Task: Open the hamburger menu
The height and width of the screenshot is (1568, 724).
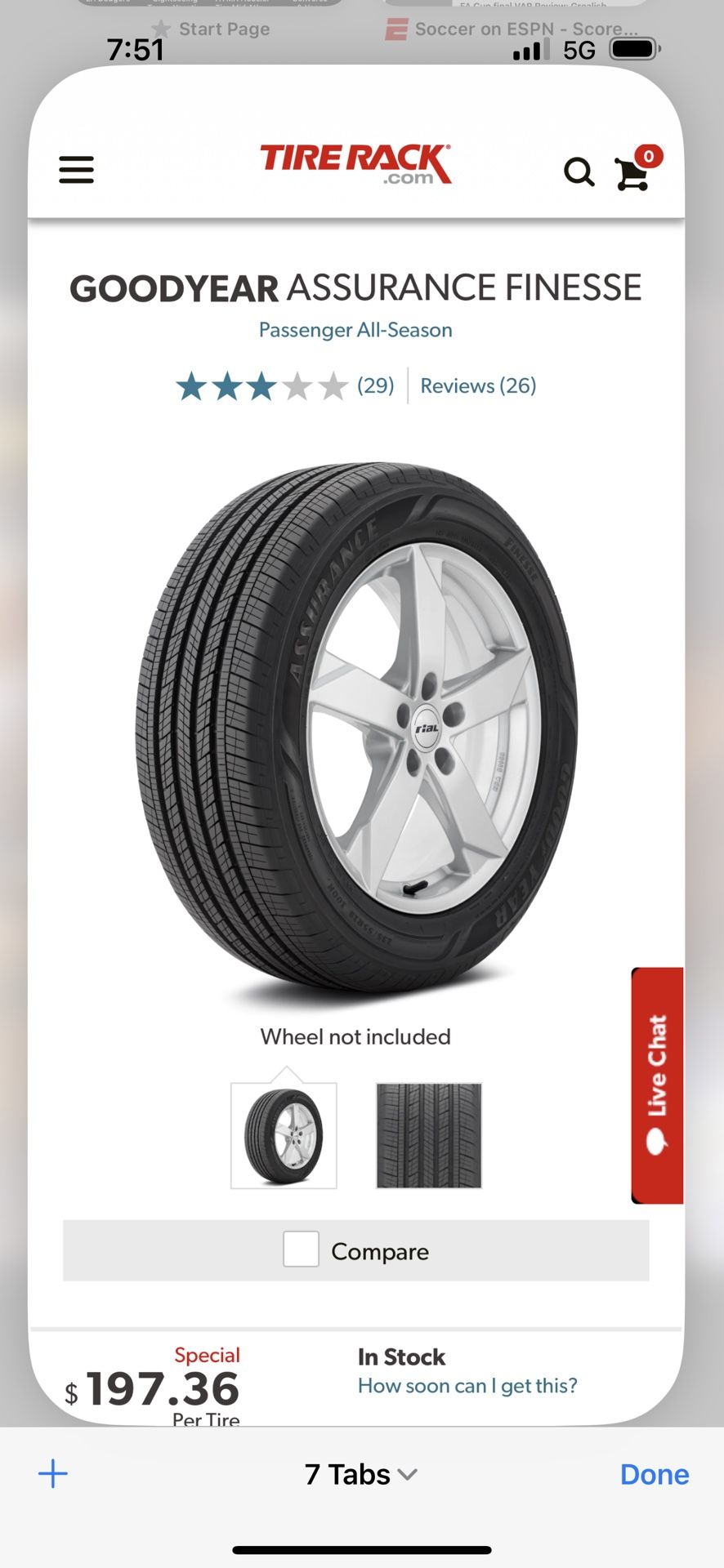Action: click(x=76, y=170)
